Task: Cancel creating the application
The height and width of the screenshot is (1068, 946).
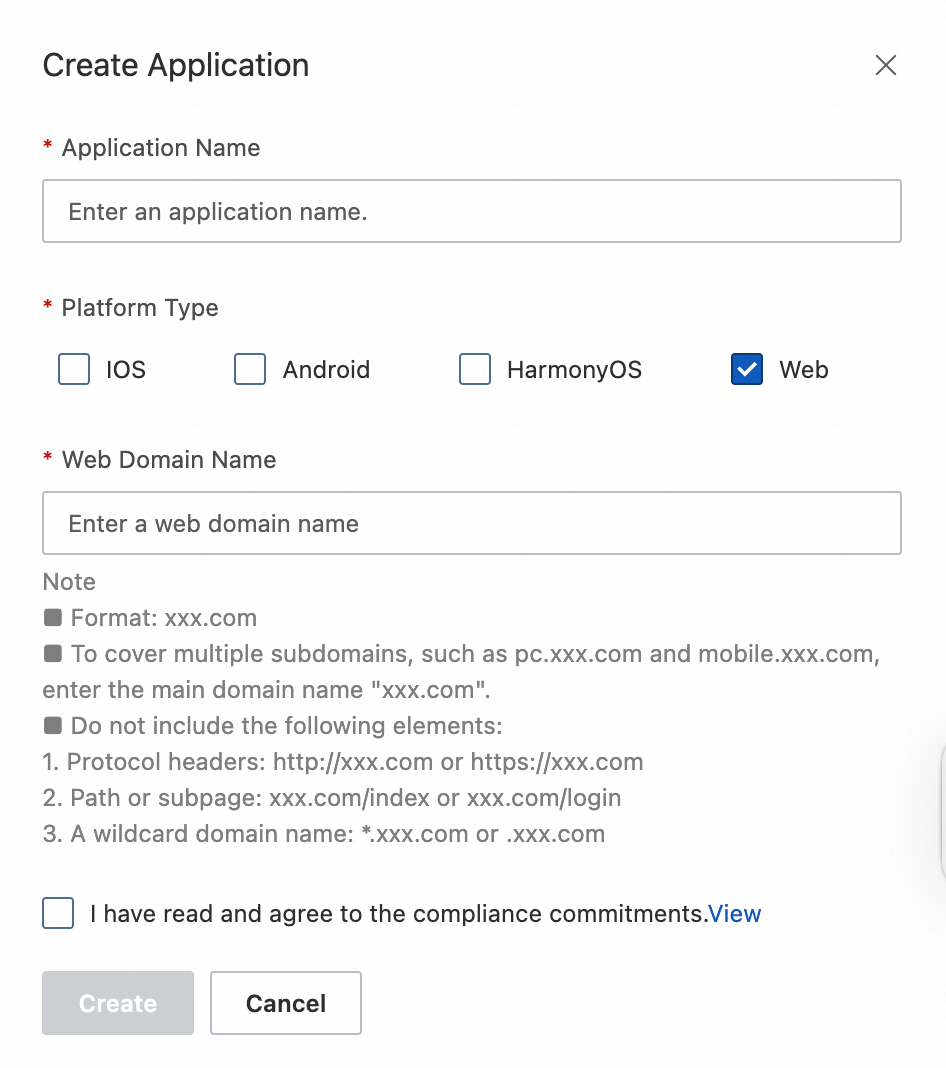Action: point(286,1003)
